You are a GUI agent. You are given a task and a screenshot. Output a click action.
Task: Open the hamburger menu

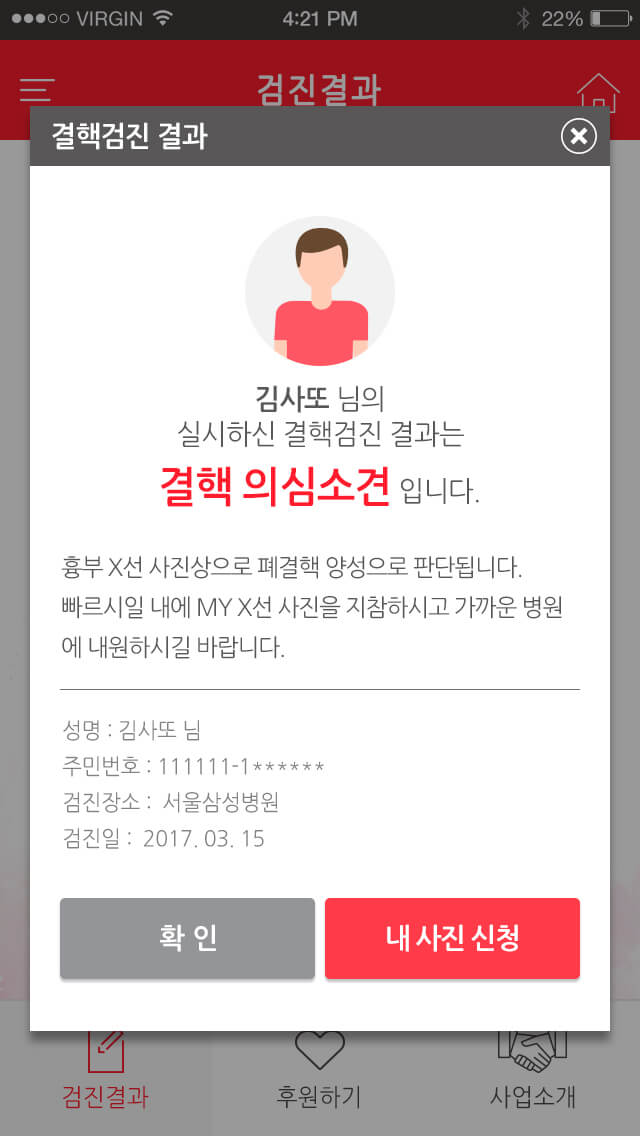[x=36, y=90]
